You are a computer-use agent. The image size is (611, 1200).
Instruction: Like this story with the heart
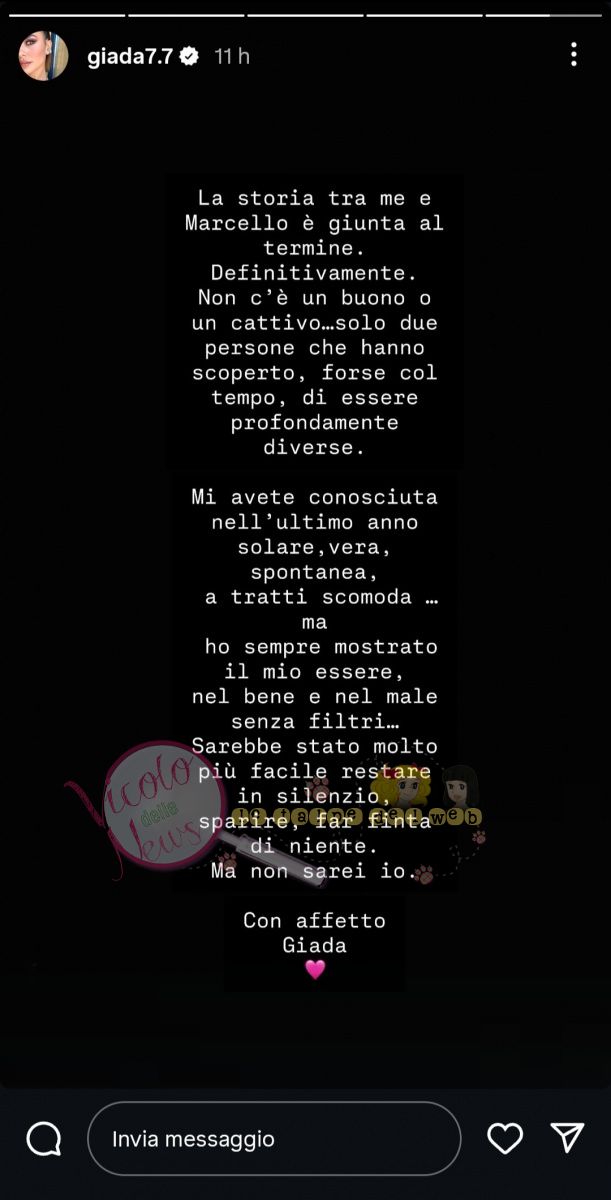coord(505,1138)
